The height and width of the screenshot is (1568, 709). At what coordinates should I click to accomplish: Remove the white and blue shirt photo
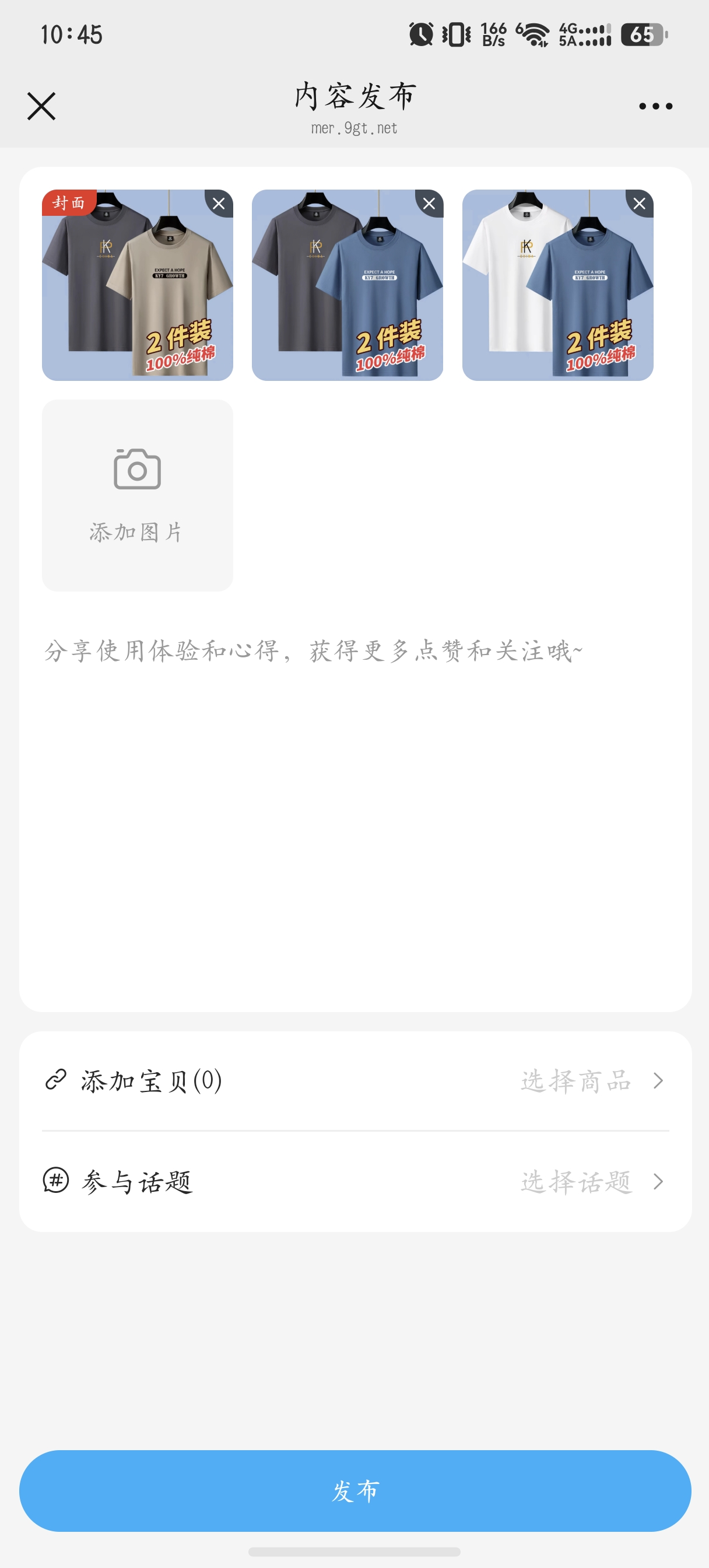tap(639, 204)
